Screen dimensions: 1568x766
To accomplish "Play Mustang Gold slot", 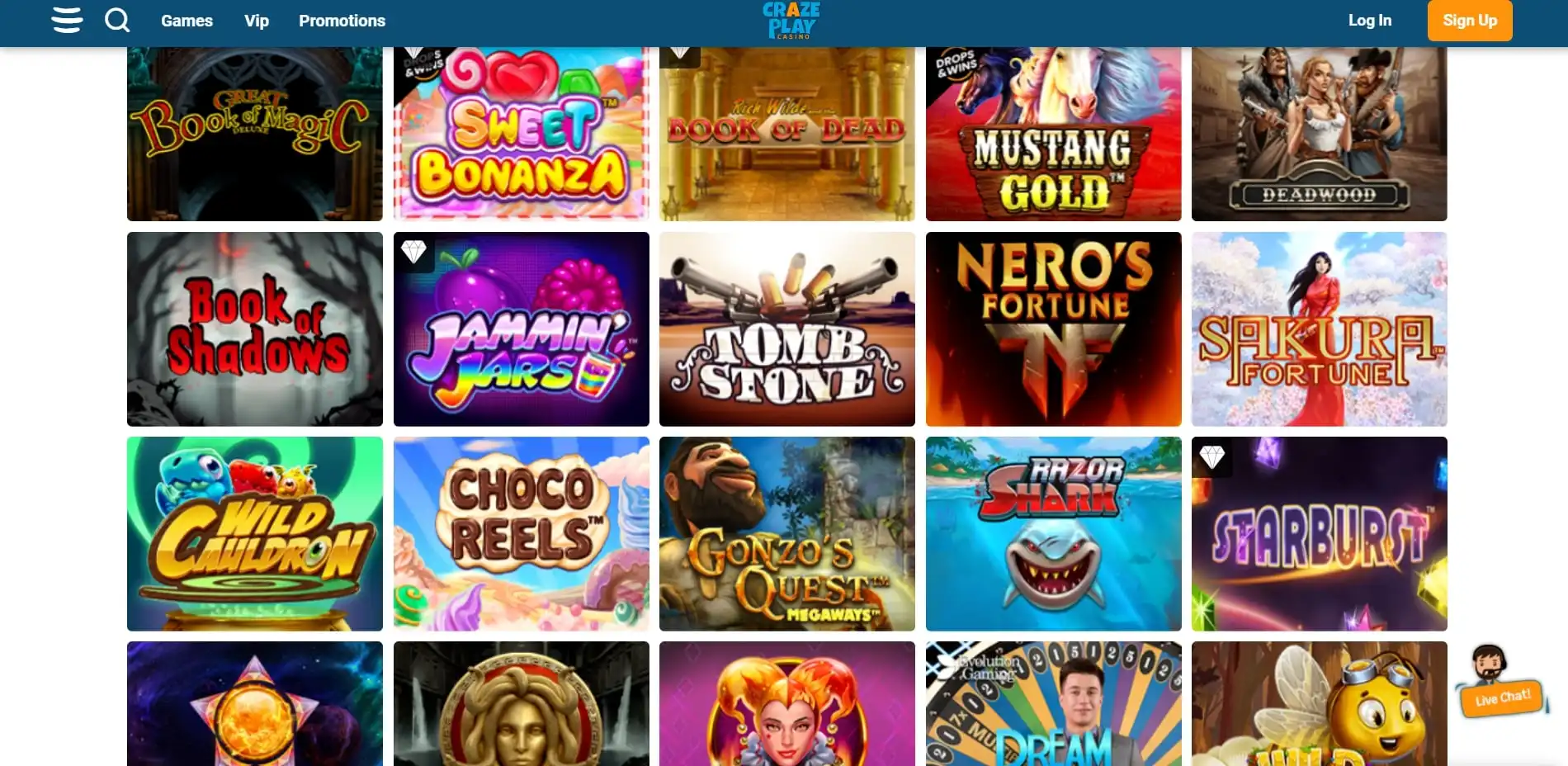I will click(x=1053, y=134).
